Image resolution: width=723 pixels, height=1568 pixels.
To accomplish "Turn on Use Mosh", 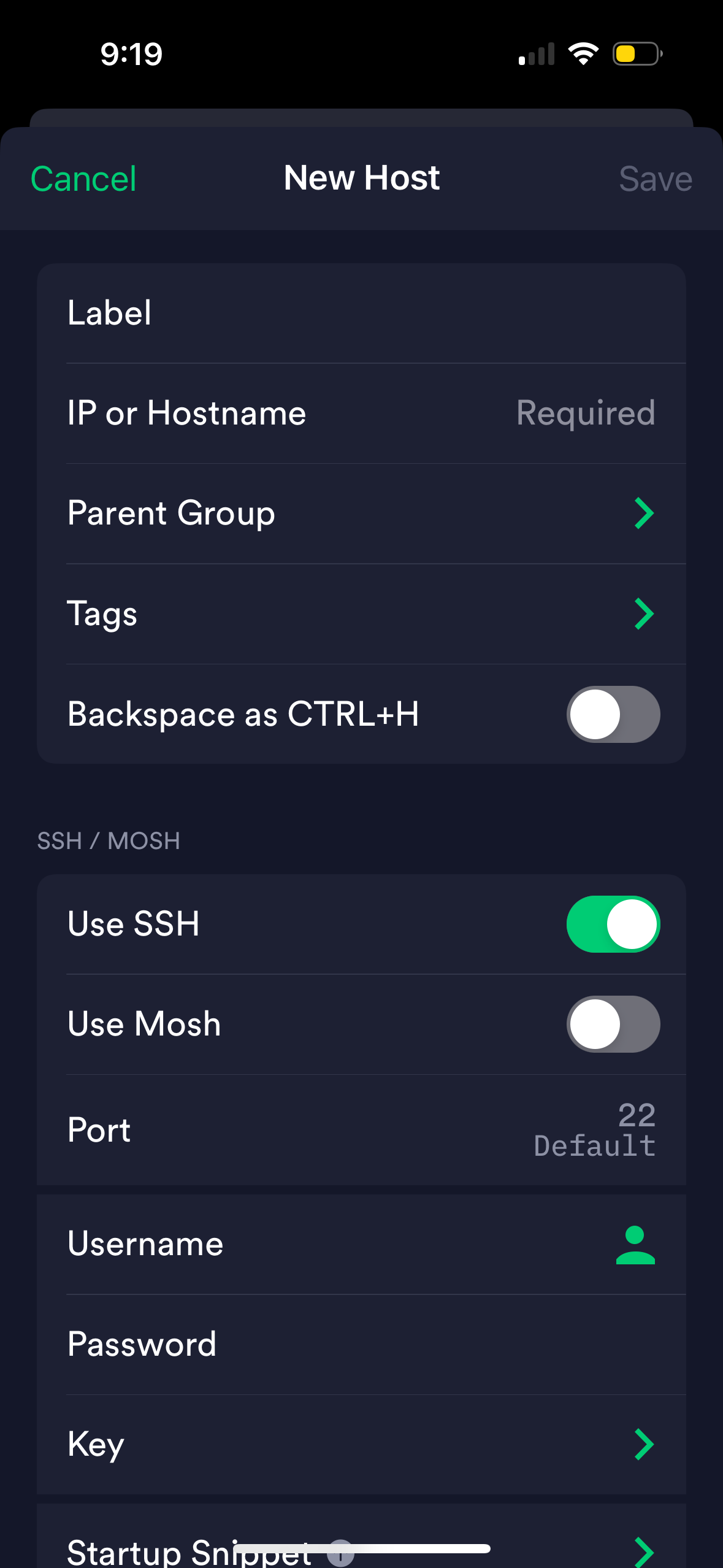I will tap(613, 1023).
